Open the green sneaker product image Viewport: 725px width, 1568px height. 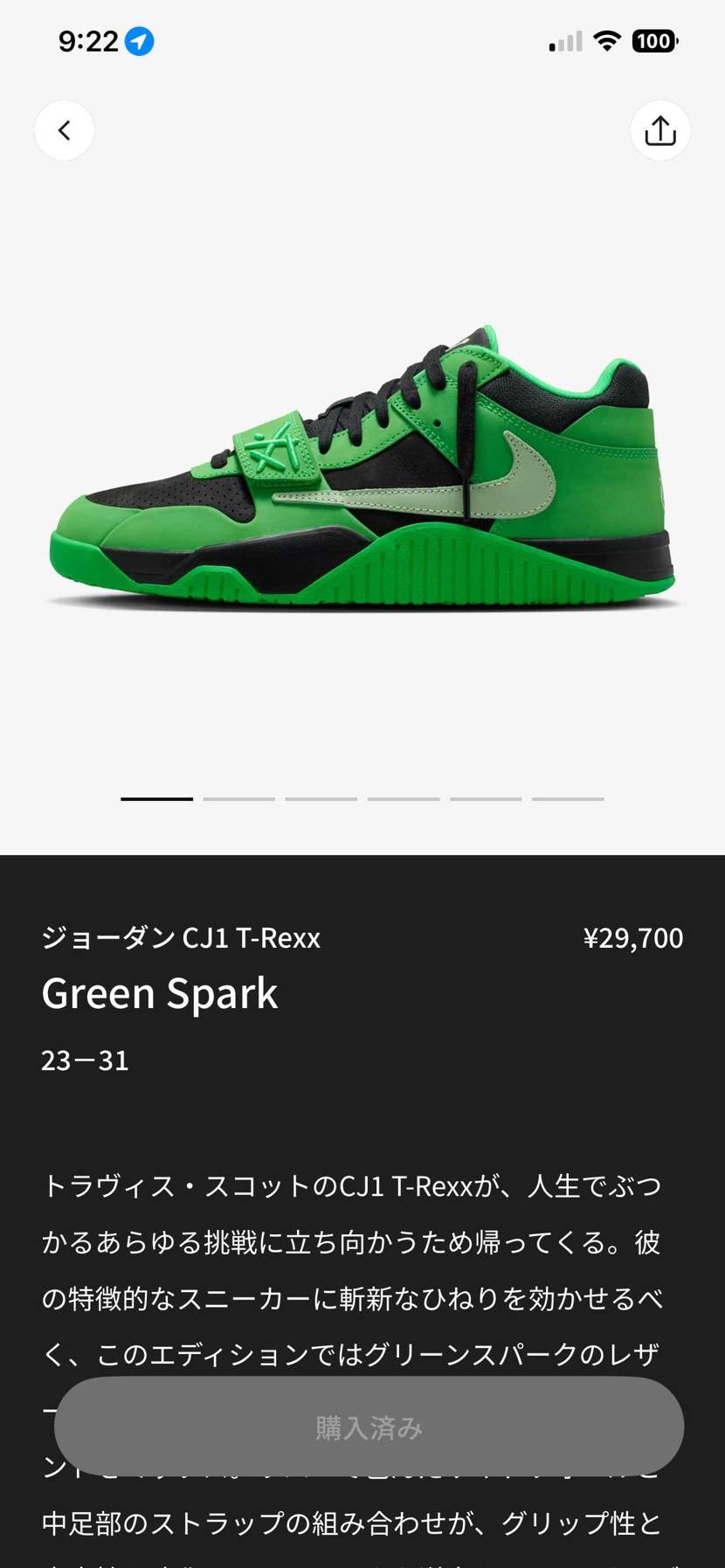pos(362,472)
